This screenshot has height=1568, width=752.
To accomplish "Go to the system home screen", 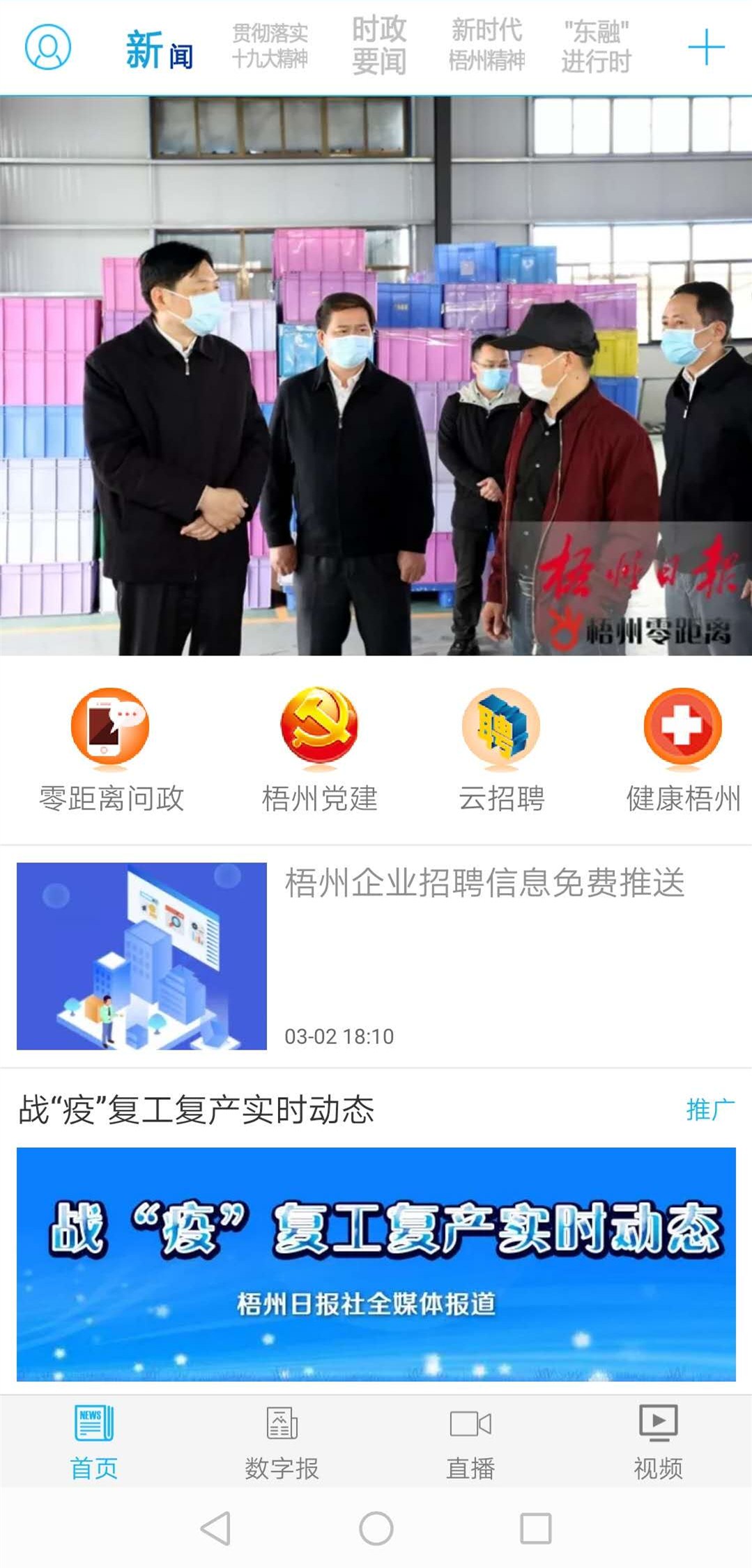I will click(376, 1528).
